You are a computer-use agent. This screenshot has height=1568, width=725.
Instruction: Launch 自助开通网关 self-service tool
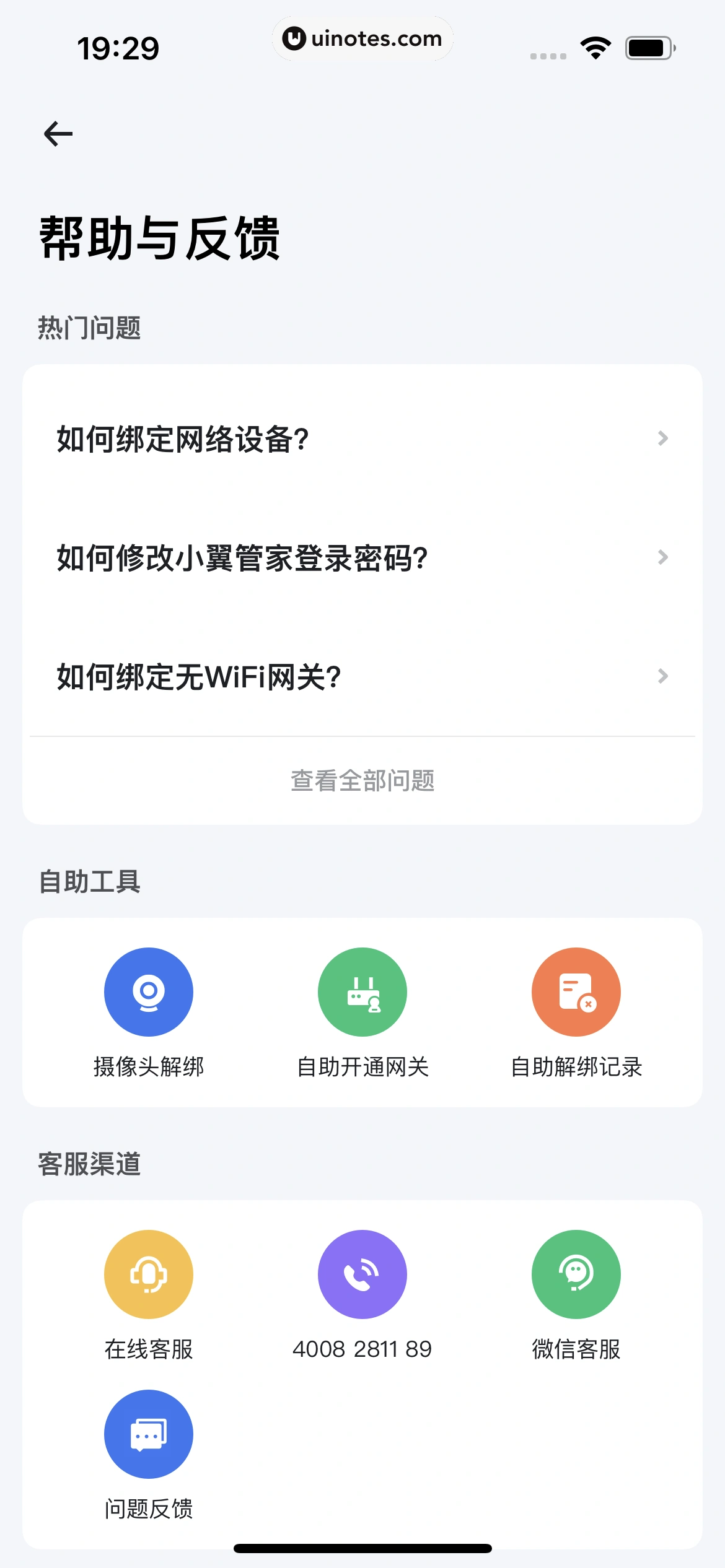pos(362,992)
